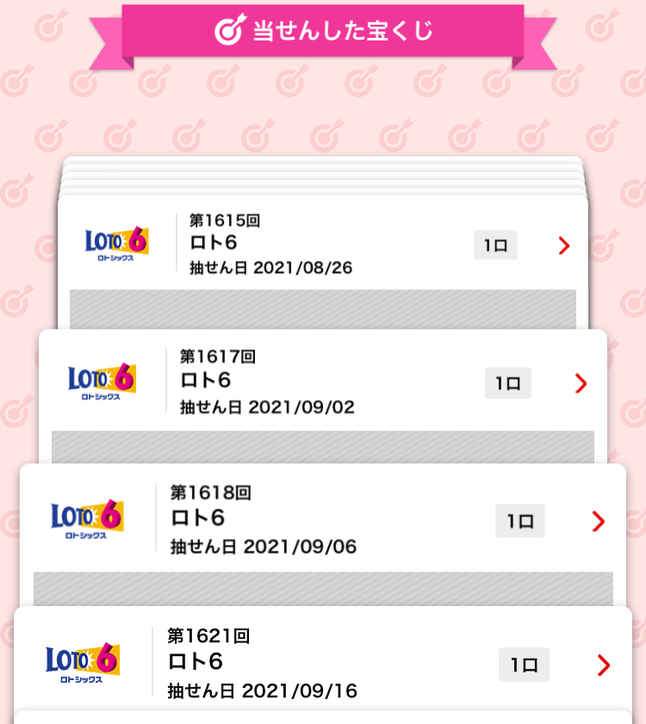View the winning ticket for 第1618回

click(x=322, y=520)
